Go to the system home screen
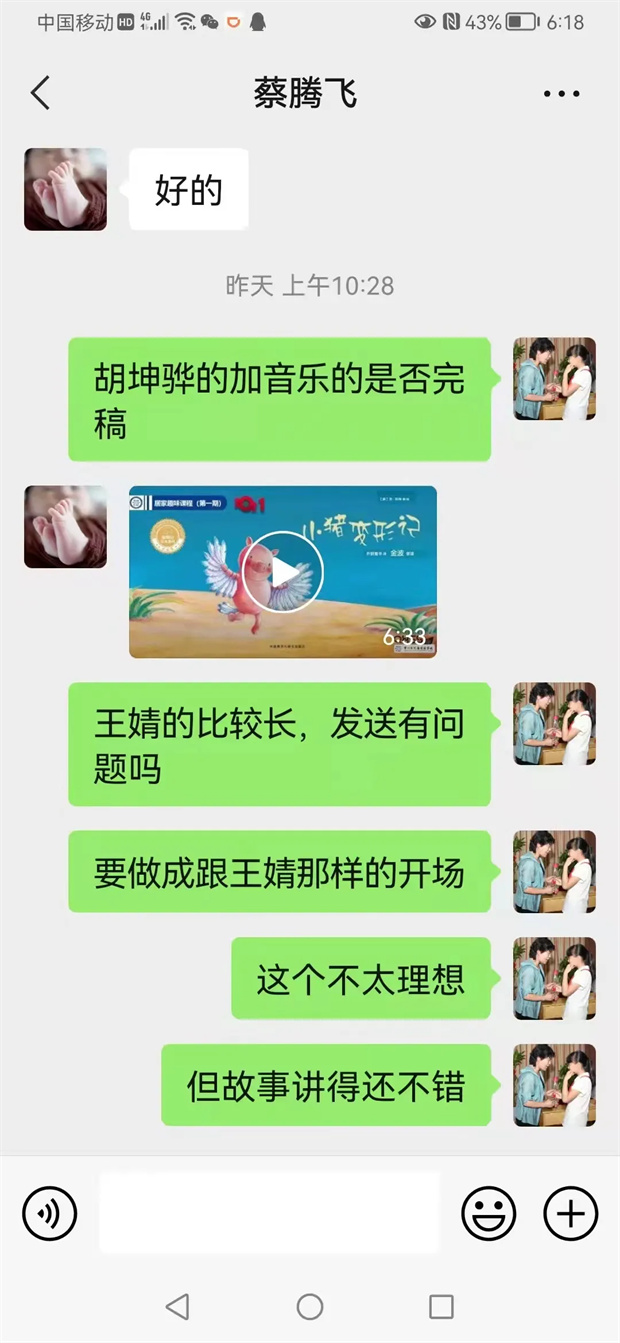Image resolution: width=620 pixels, height=1343 pixels. point(310,1306)
